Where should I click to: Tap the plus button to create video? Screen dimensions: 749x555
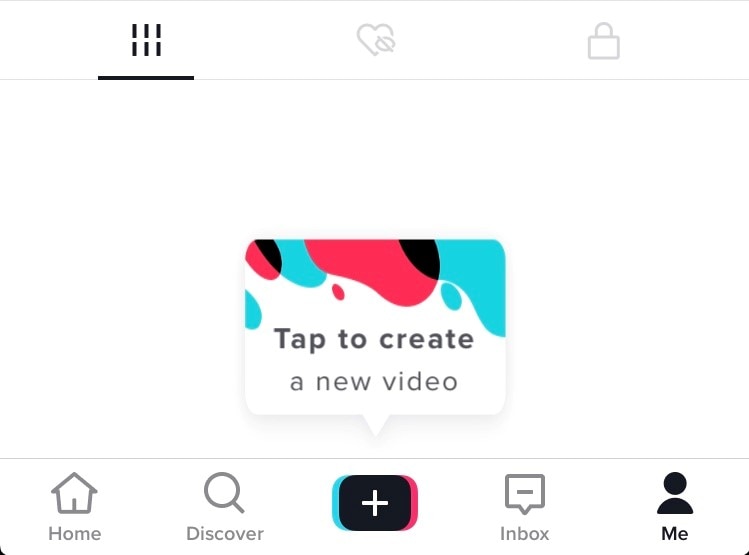(x=374, y=503)
